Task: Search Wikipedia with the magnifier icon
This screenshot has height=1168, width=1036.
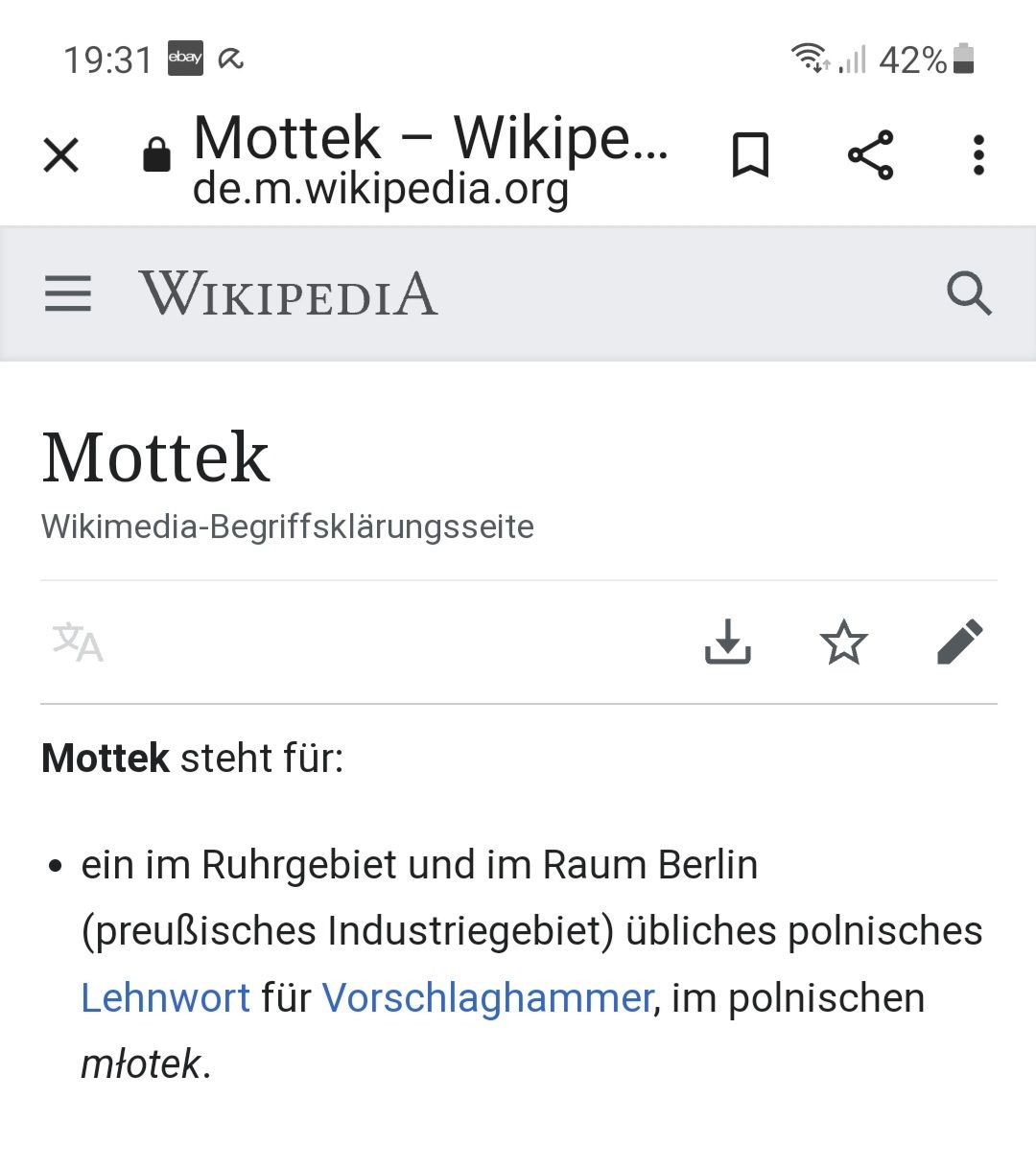Action: (x=969, y=293)
